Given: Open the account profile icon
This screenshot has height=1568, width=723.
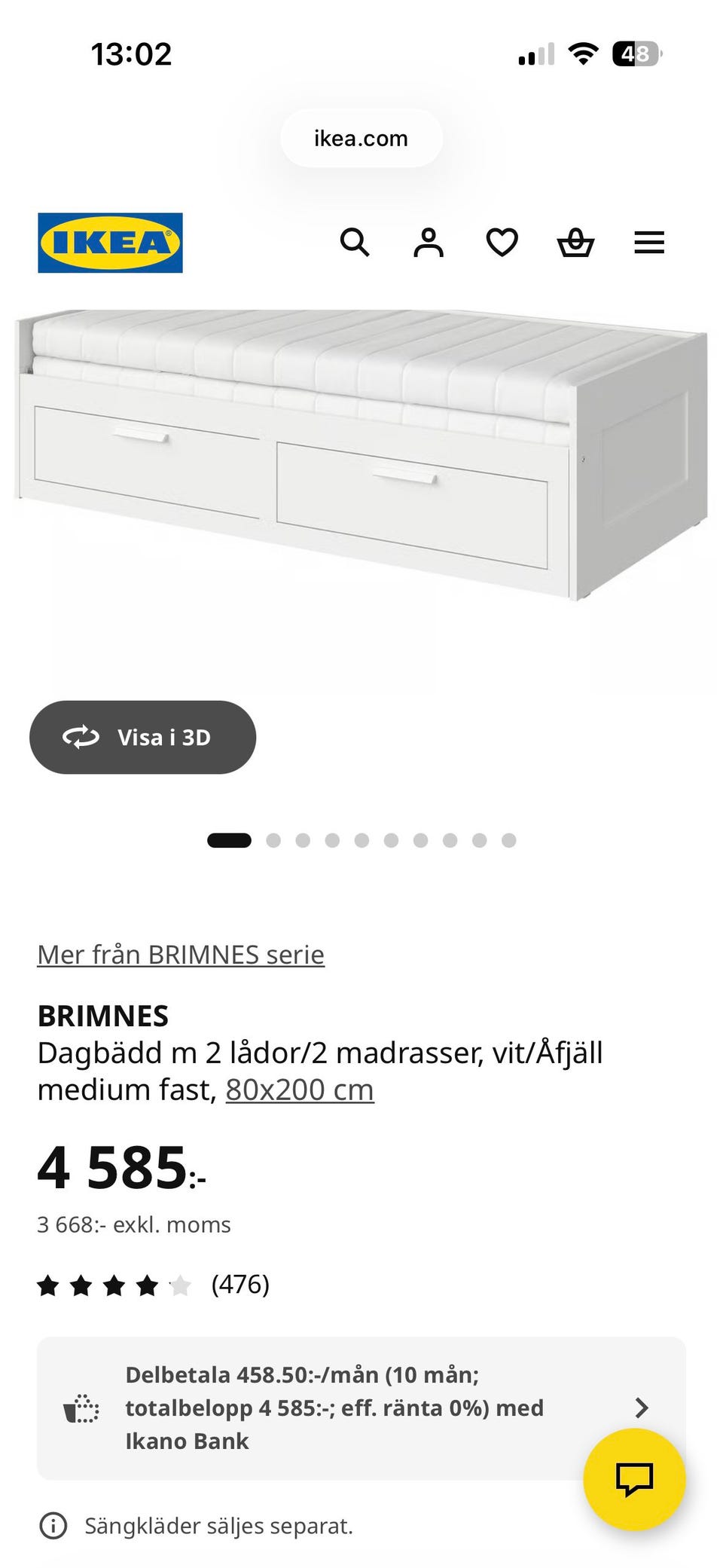Looking at the screenshot, I should (x=429, y=243).
